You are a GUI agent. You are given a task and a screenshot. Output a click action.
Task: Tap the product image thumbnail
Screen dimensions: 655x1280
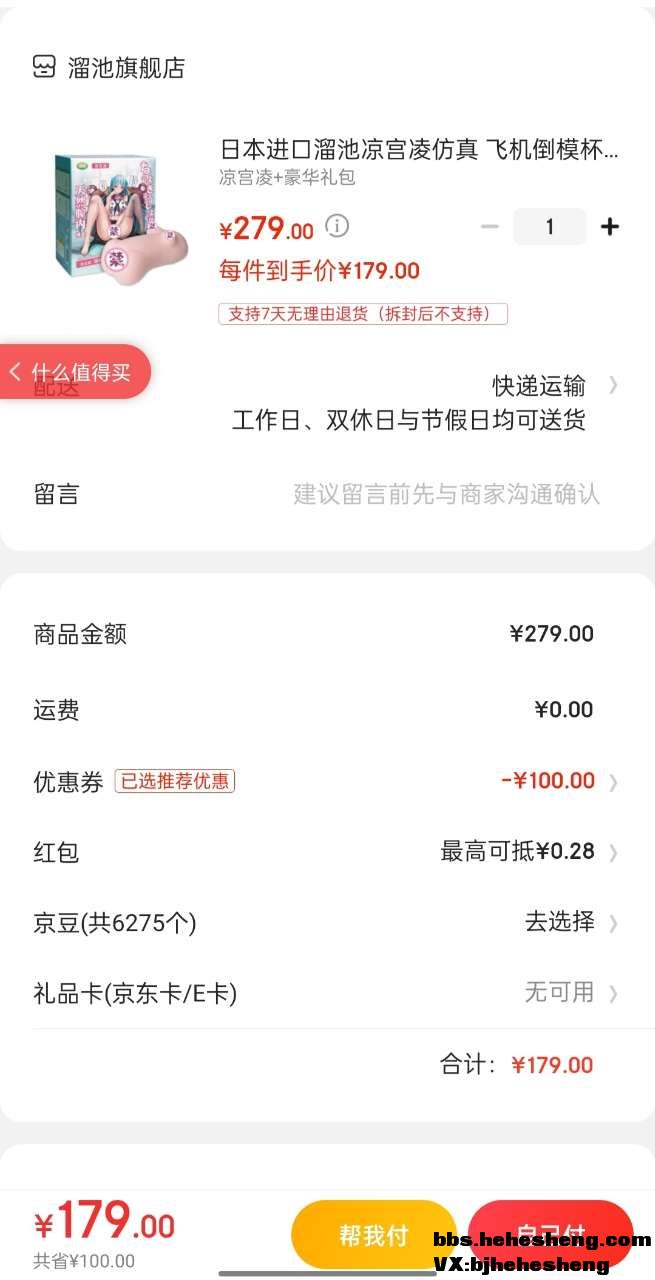122,217
